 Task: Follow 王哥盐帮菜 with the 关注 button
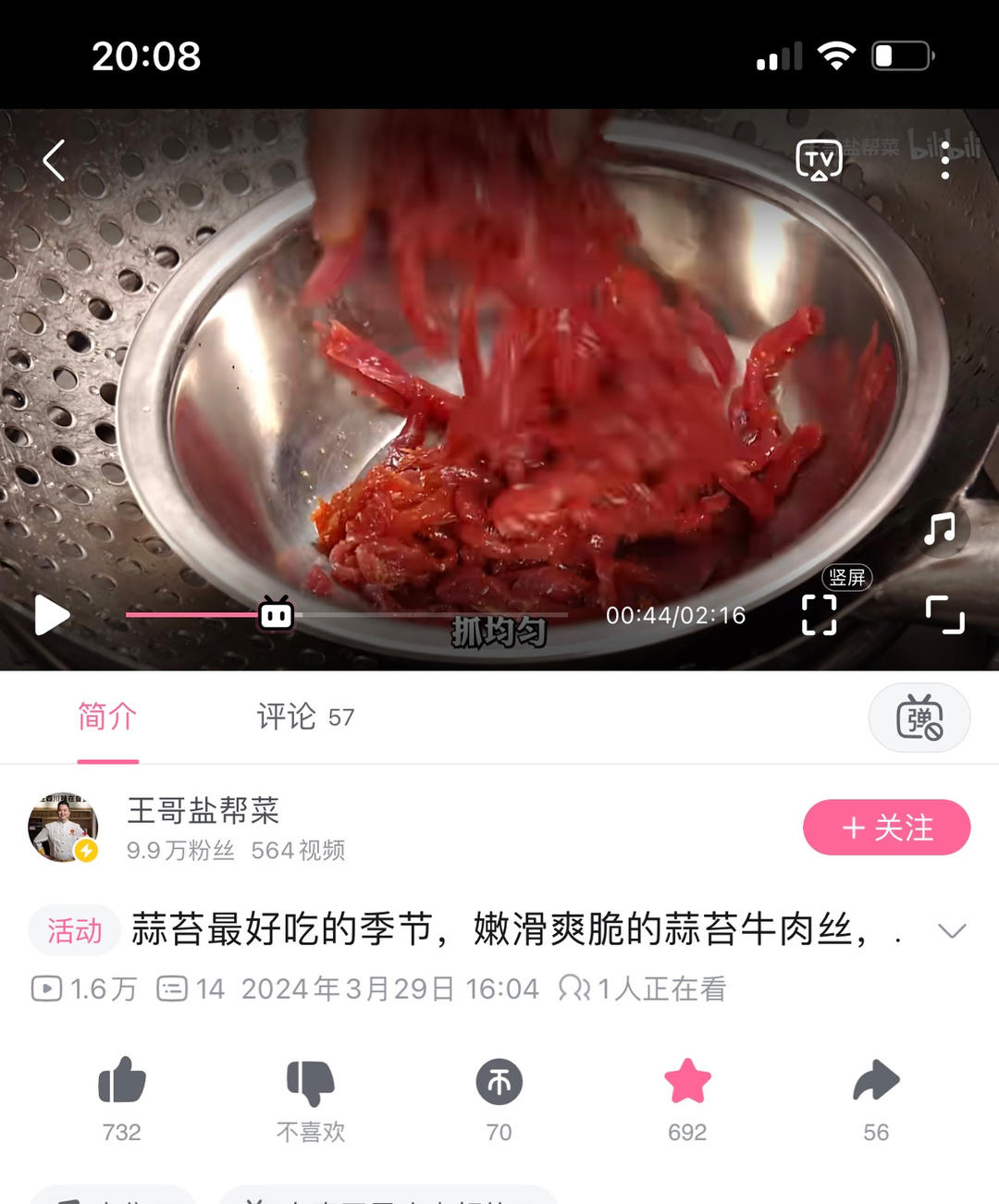886,828
